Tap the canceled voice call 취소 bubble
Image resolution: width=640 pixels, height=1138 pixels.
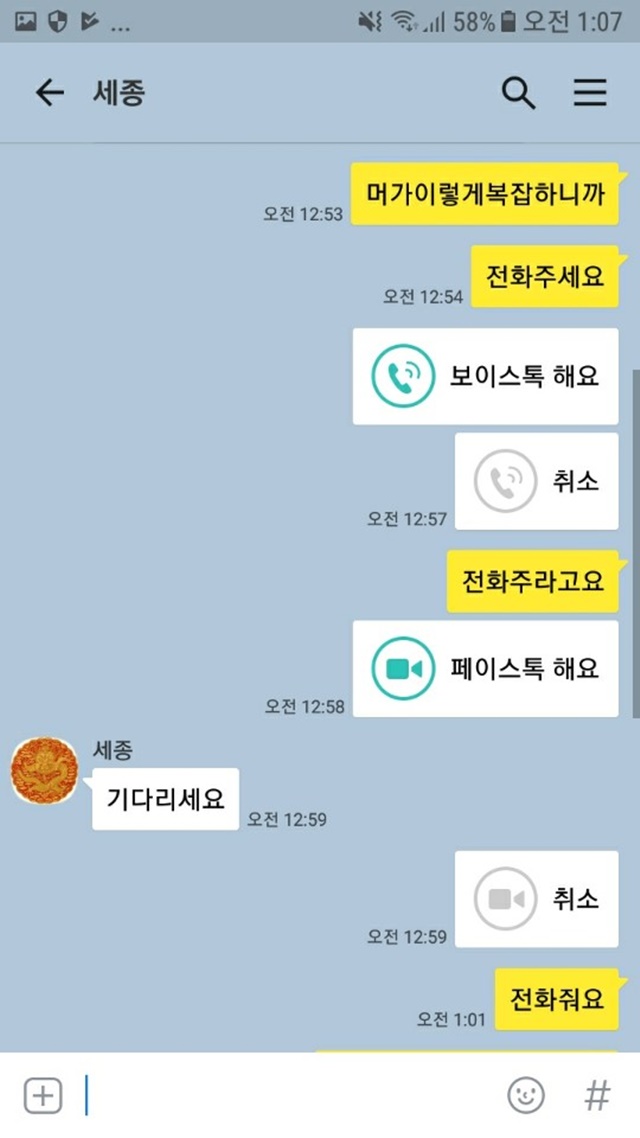pos(537,481)
